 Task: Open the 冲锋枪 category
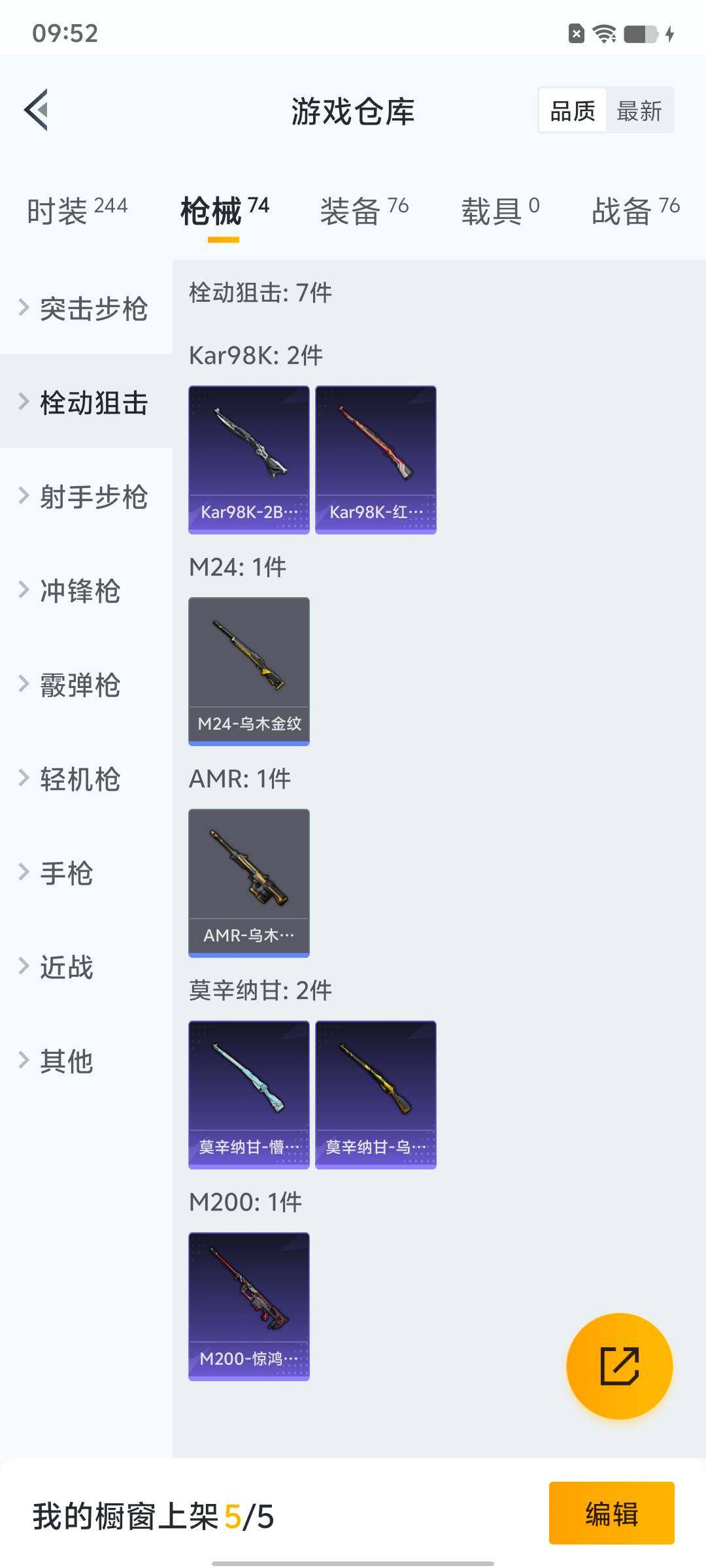[x=86, y=591]
